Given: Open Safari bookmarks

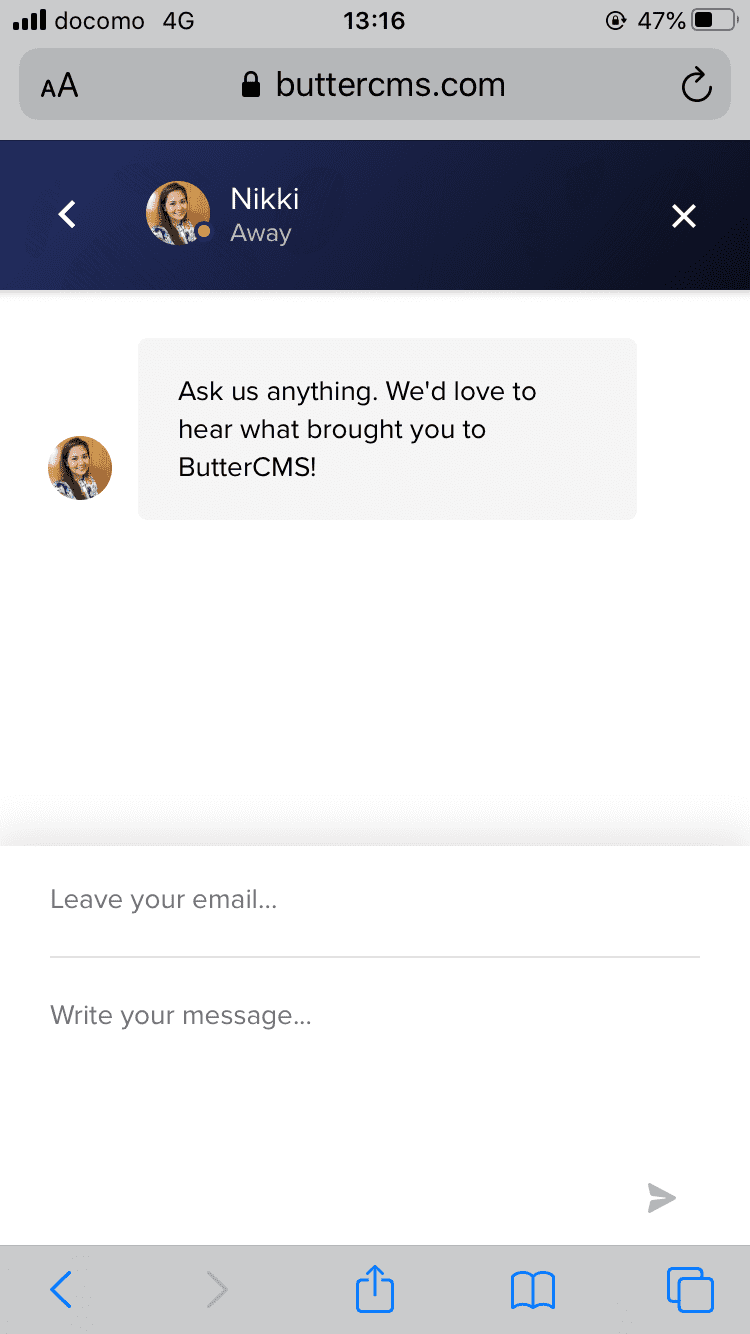Looking at the screenshot, I should click(532, 1290).
